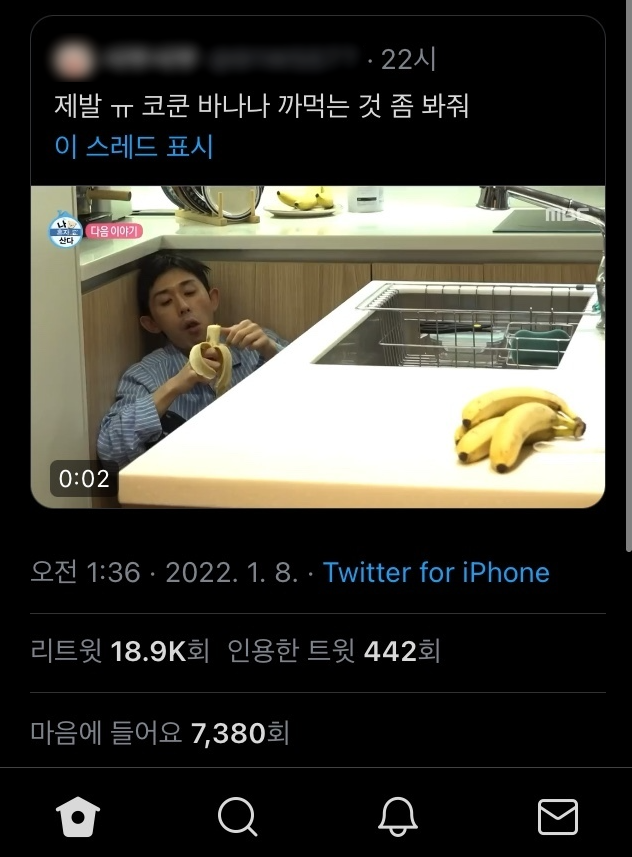
Task: Play the quoted tweet's banana video
Action: [x=318, y=346]
